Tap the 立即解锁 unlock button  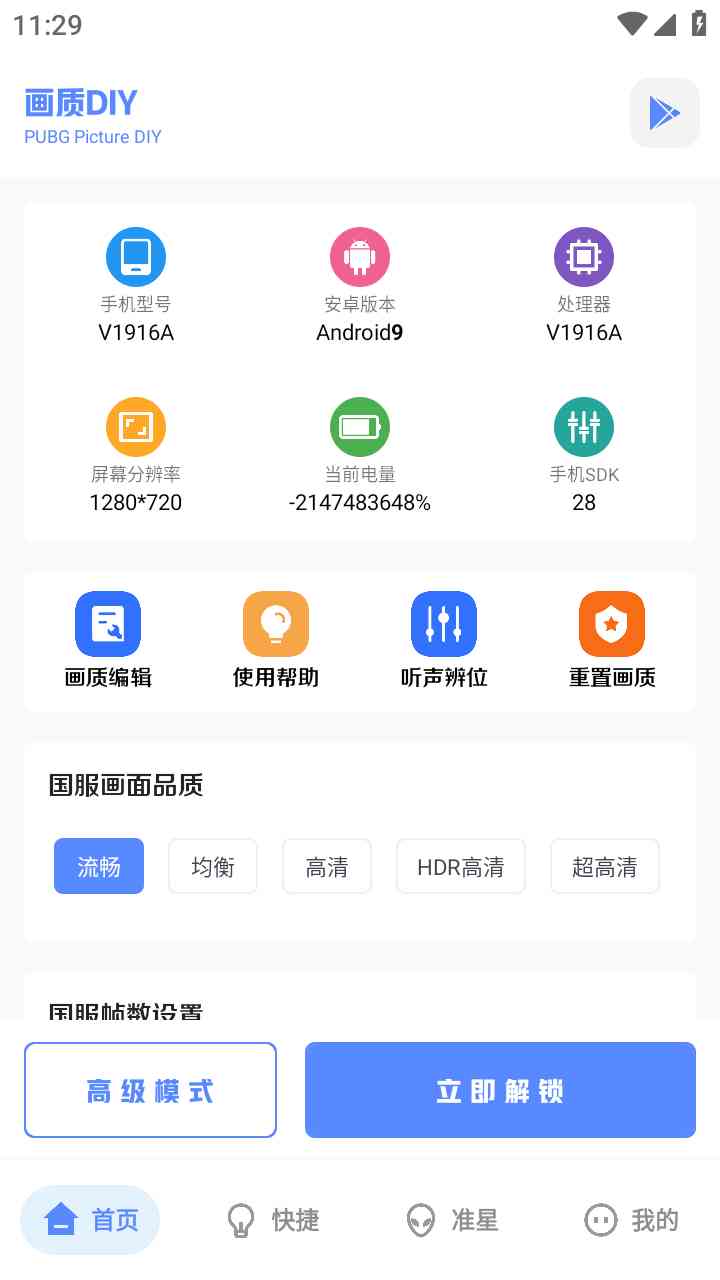coord(500,1090)
